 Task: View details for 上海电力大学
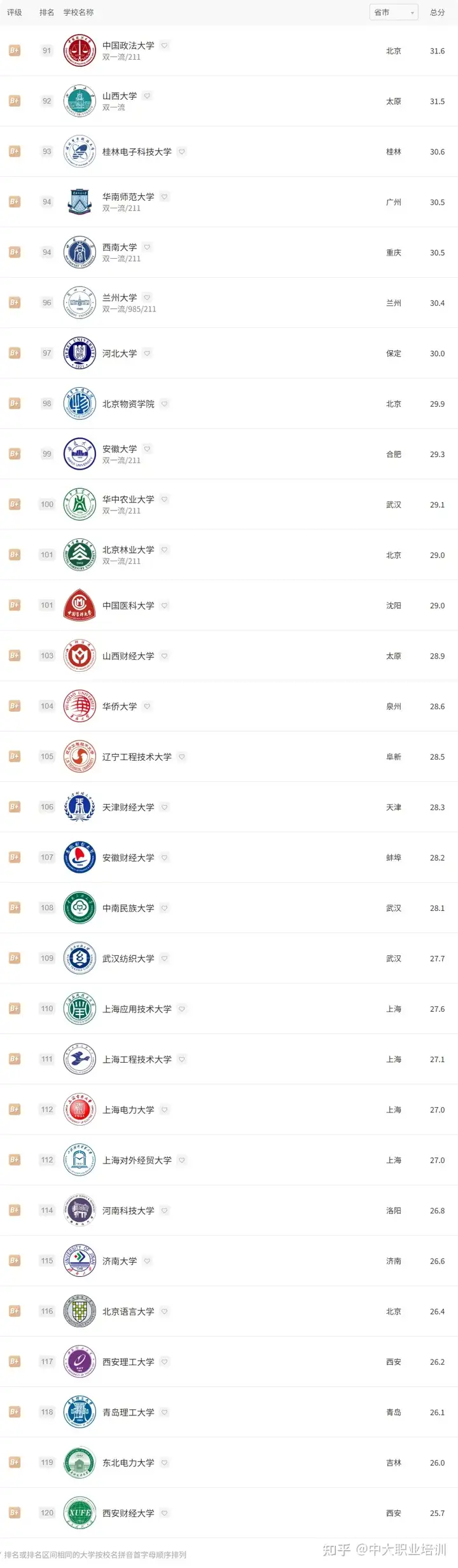(x=128, y=1110)
